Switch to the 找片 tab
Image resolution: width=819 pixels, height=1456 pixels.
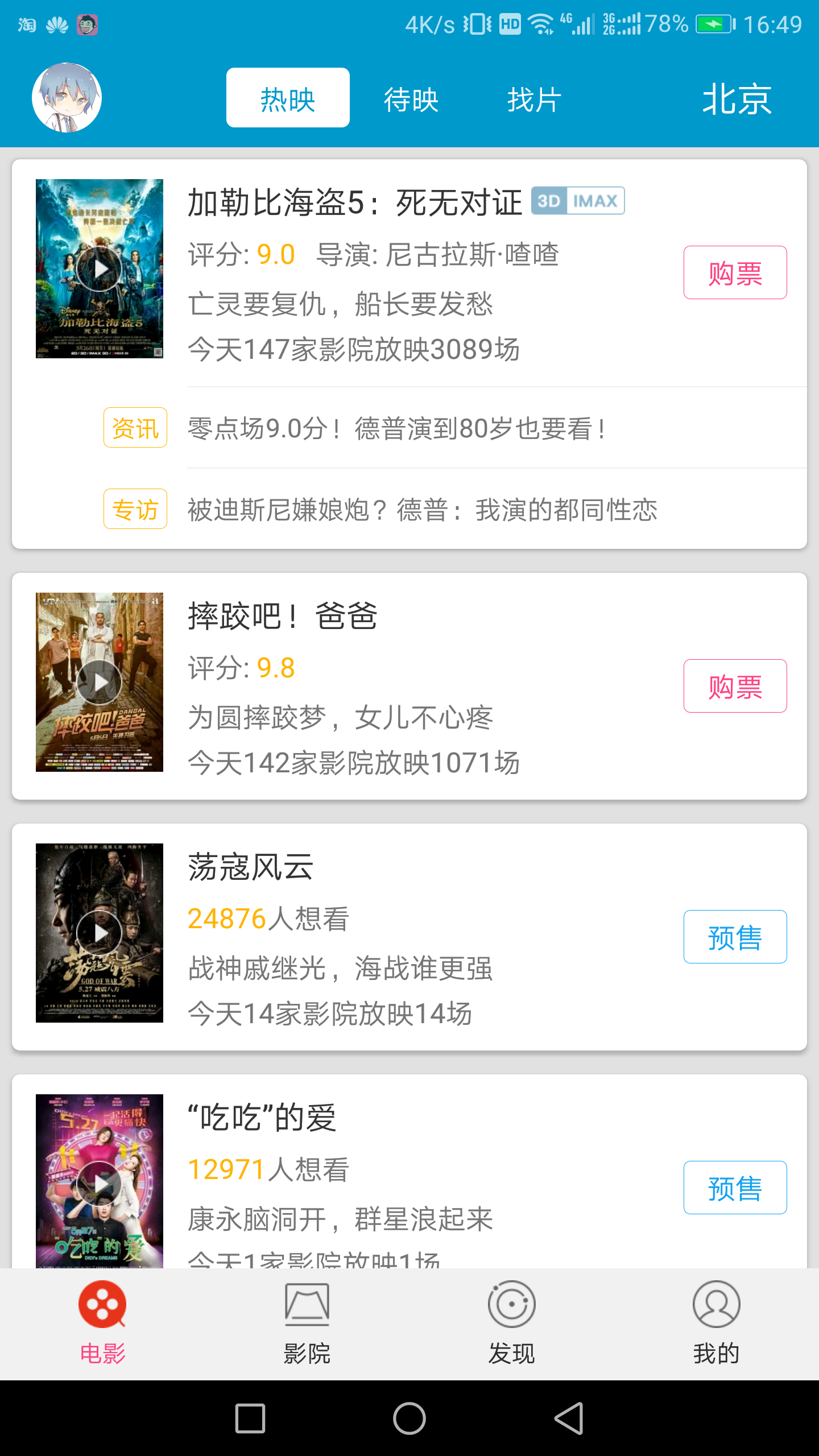[534, 100]
